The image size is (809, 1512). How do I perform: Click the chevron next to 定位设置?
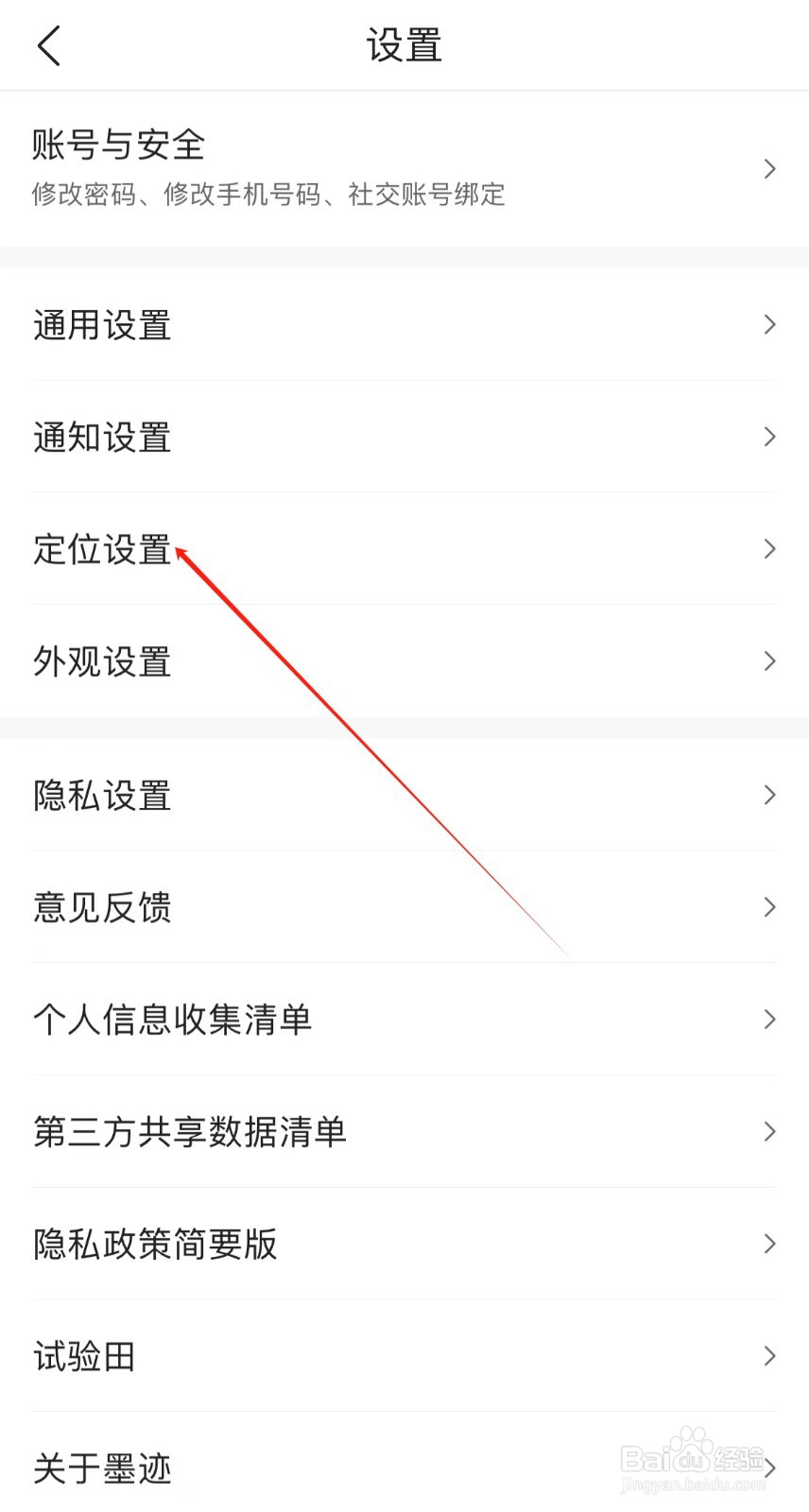[769, 549]
